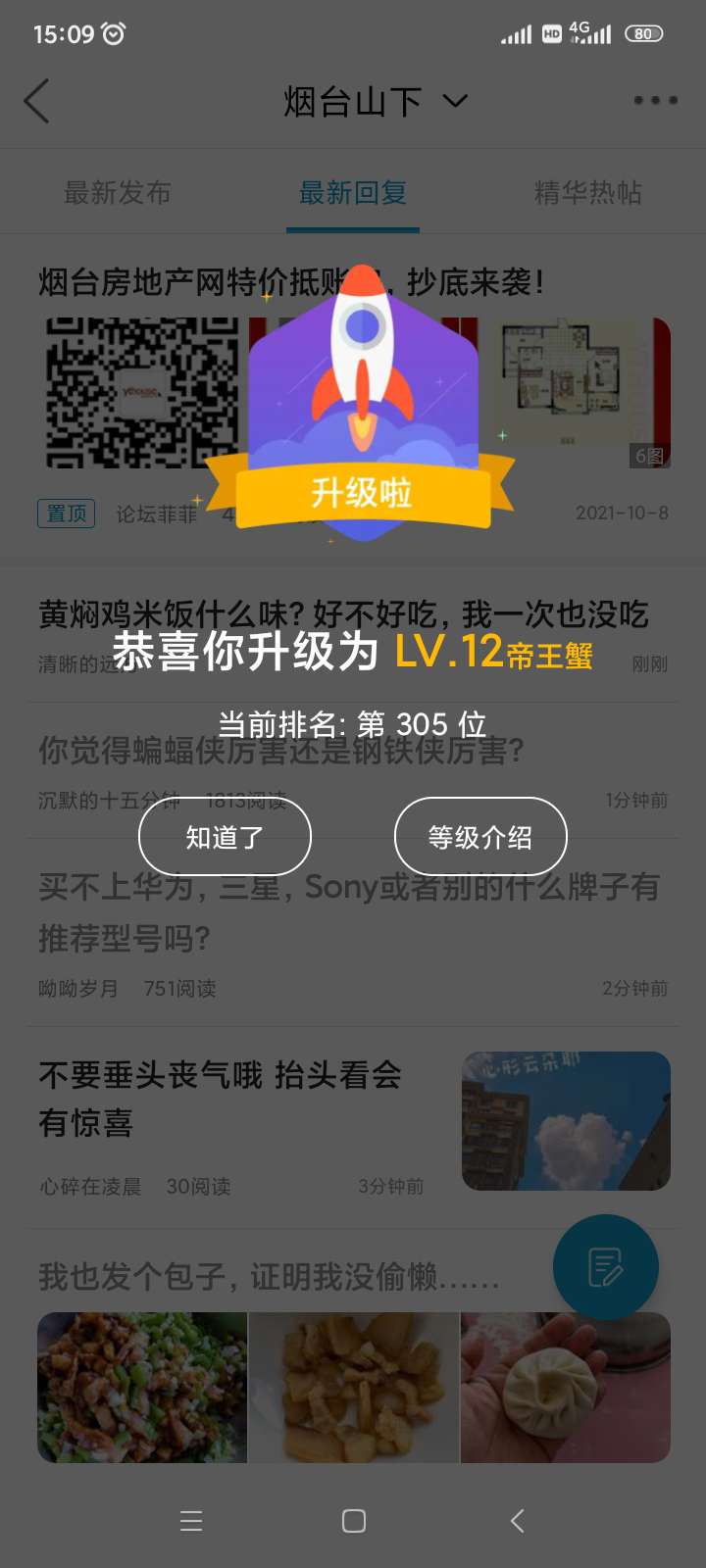
Task: Expand the 烟台山下 forum dropdown
Action: click(455, 101)
